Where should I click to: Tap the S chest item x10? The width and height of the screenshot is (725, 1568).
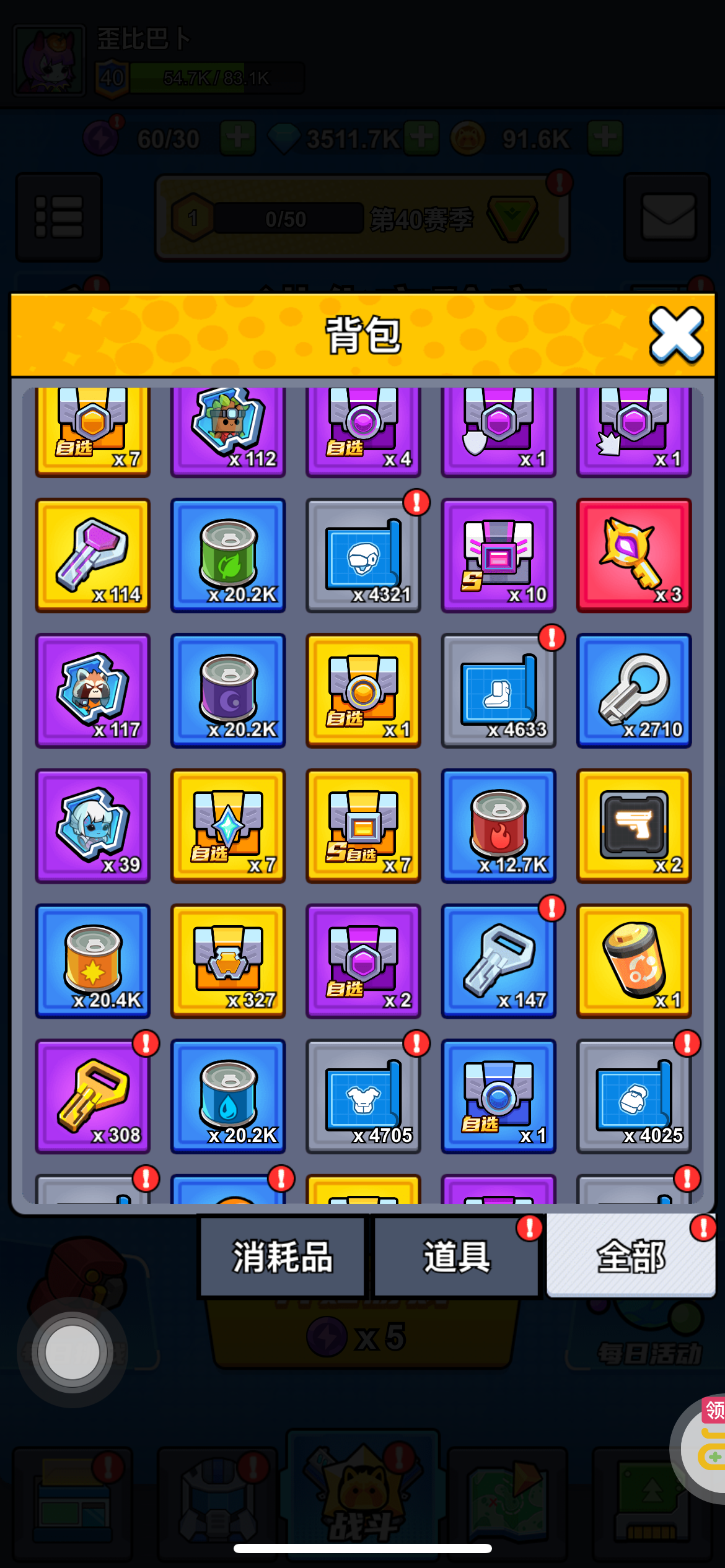[499, 555]
